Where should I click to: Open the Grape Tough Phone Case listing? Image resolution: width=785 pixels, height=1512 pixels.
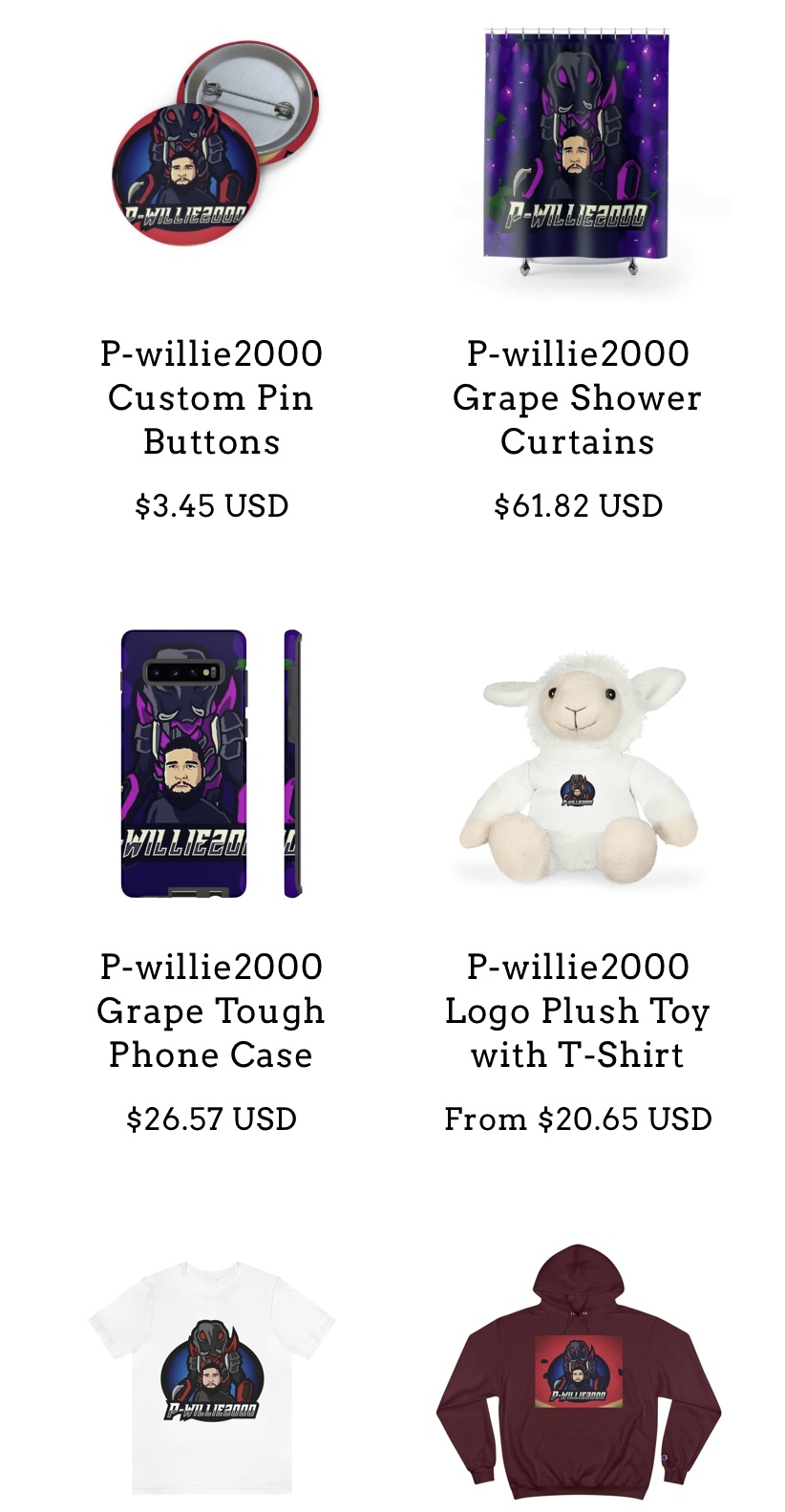[x=211, y=1011]
